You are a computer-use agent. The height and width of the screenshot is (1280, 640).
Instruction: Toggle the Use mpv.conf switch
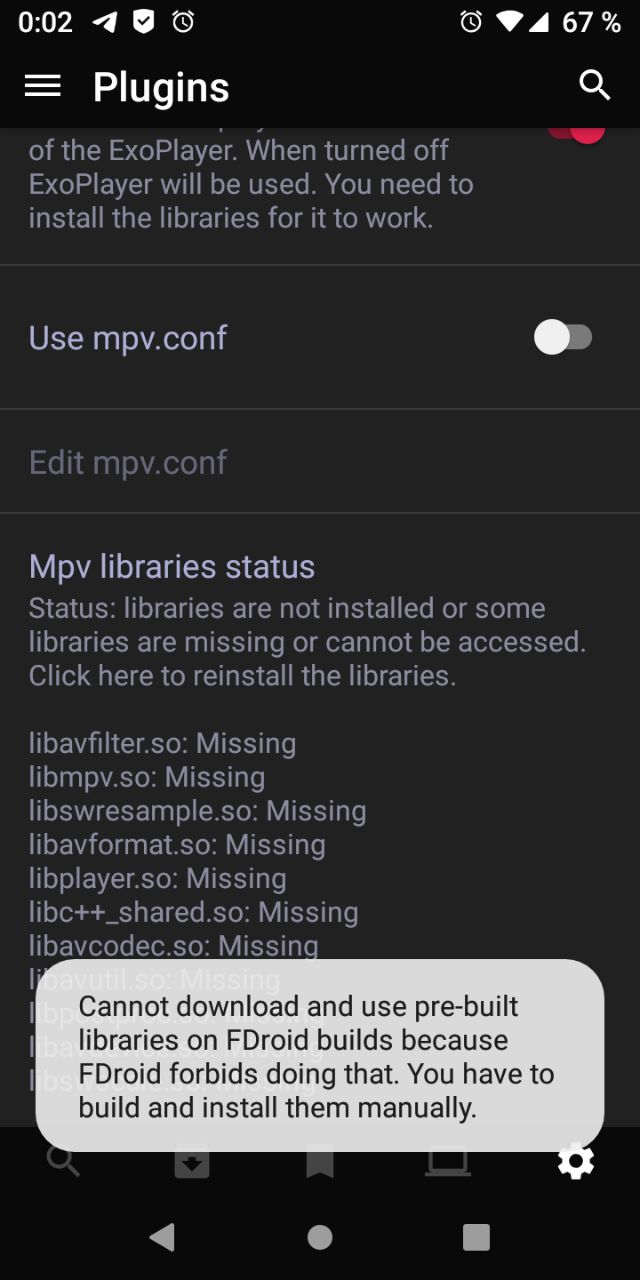tap(563, 338)
